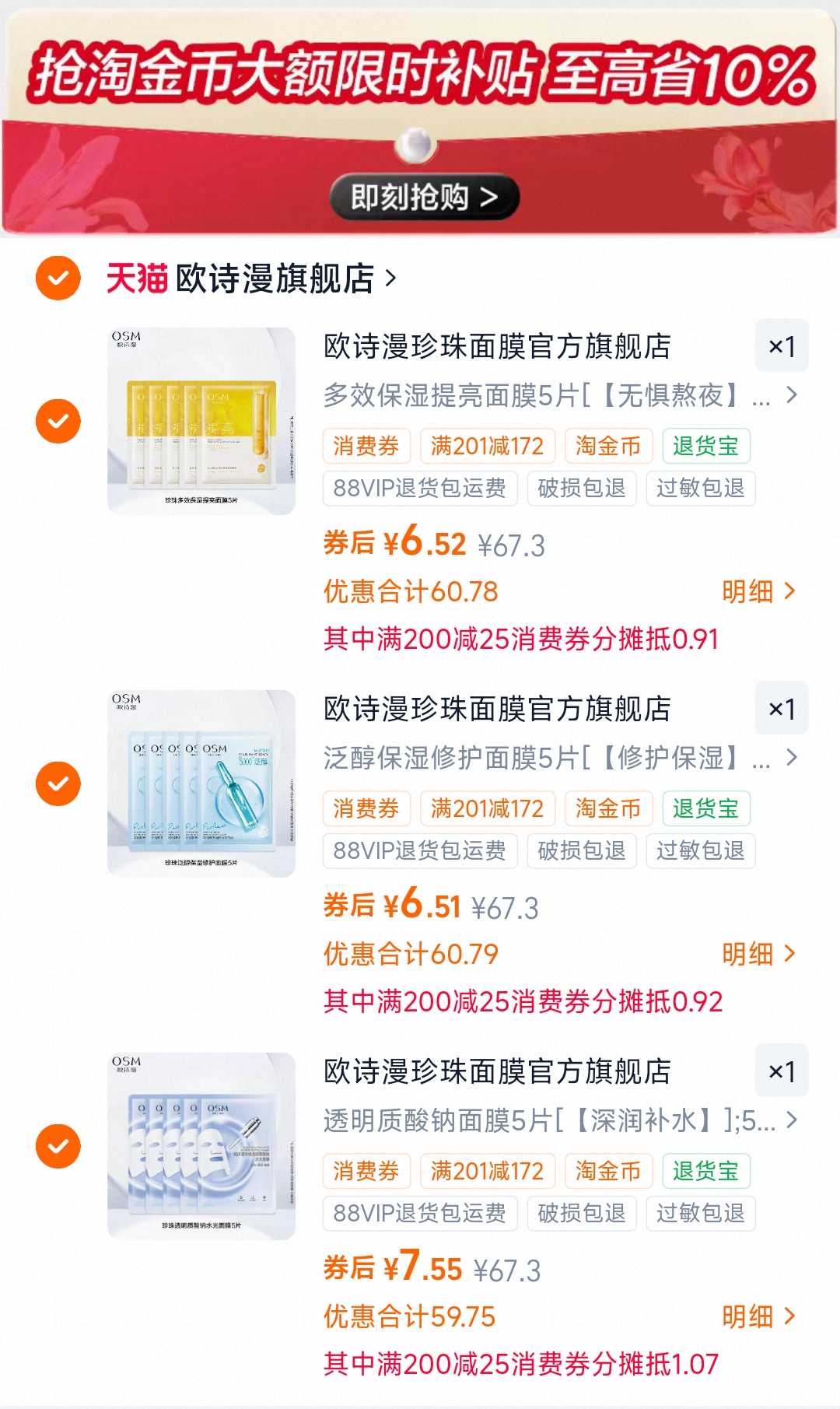Open the 透明质酸钠面膜 product image
This screenshot has width=840, height=1409.
tap(201, 1146)
